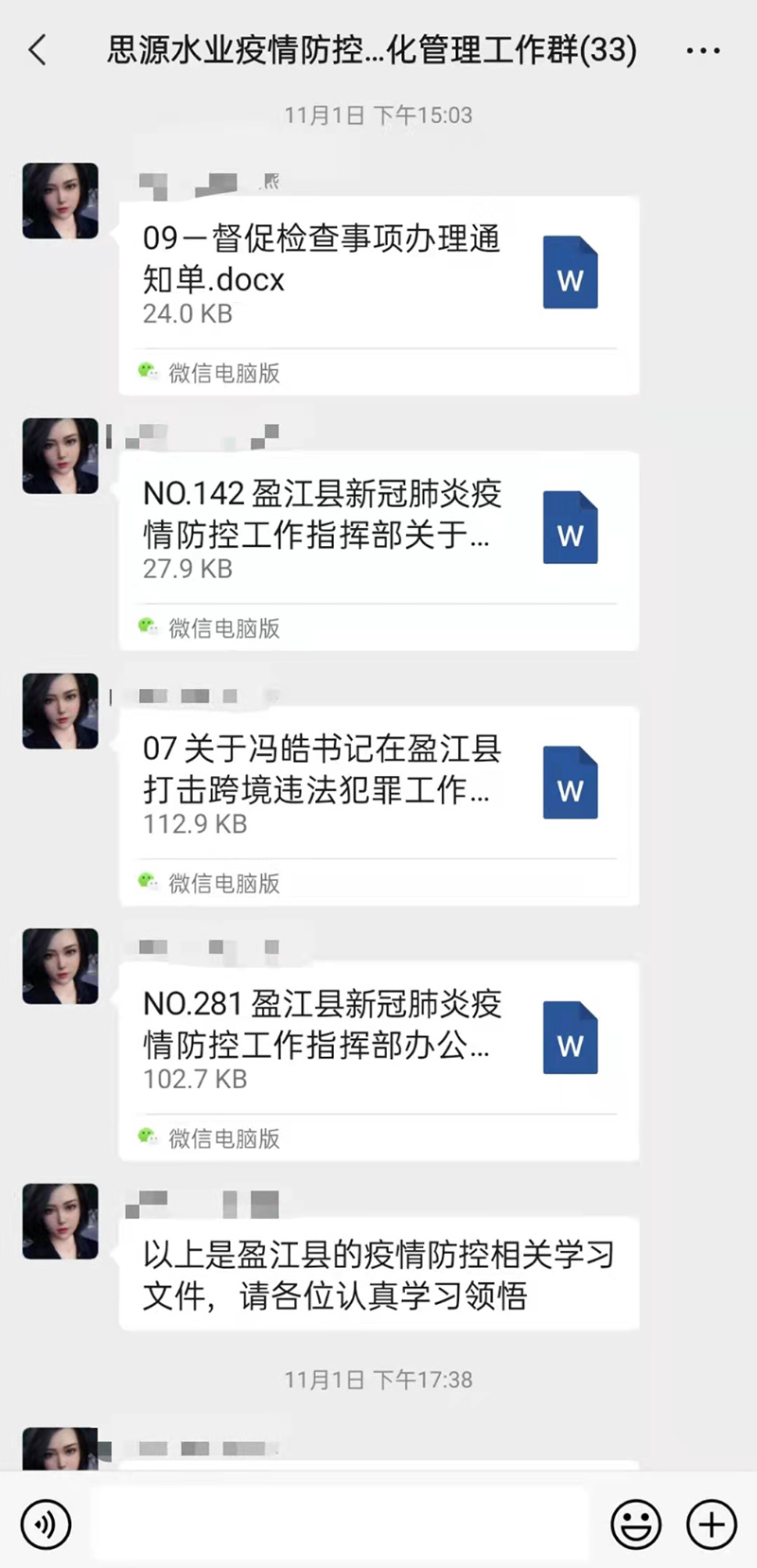
Task: Open the NO.281 盈江县新冠肺炎 document
Action: click(x=378, y=1041)
